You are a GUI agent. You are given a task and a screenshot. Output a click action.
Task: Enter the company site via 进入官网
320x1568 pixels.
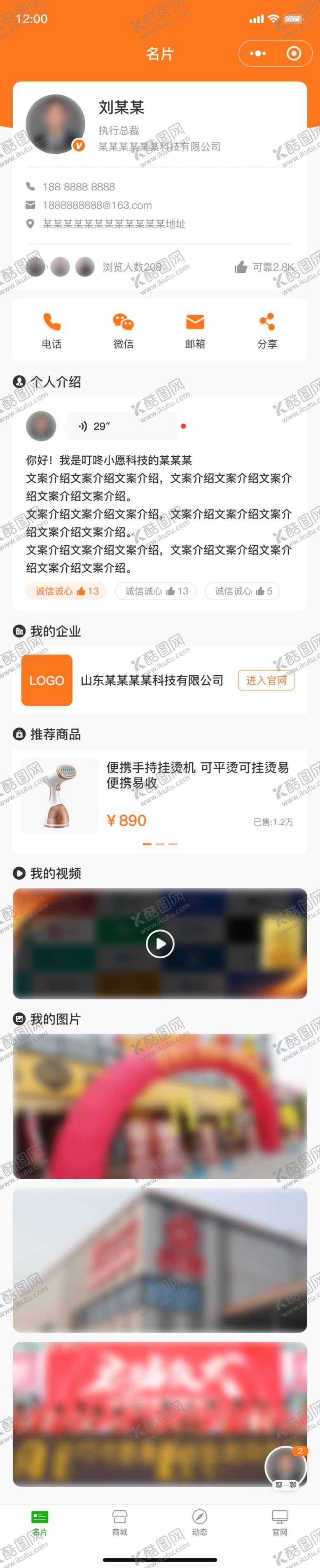point(266,681)
